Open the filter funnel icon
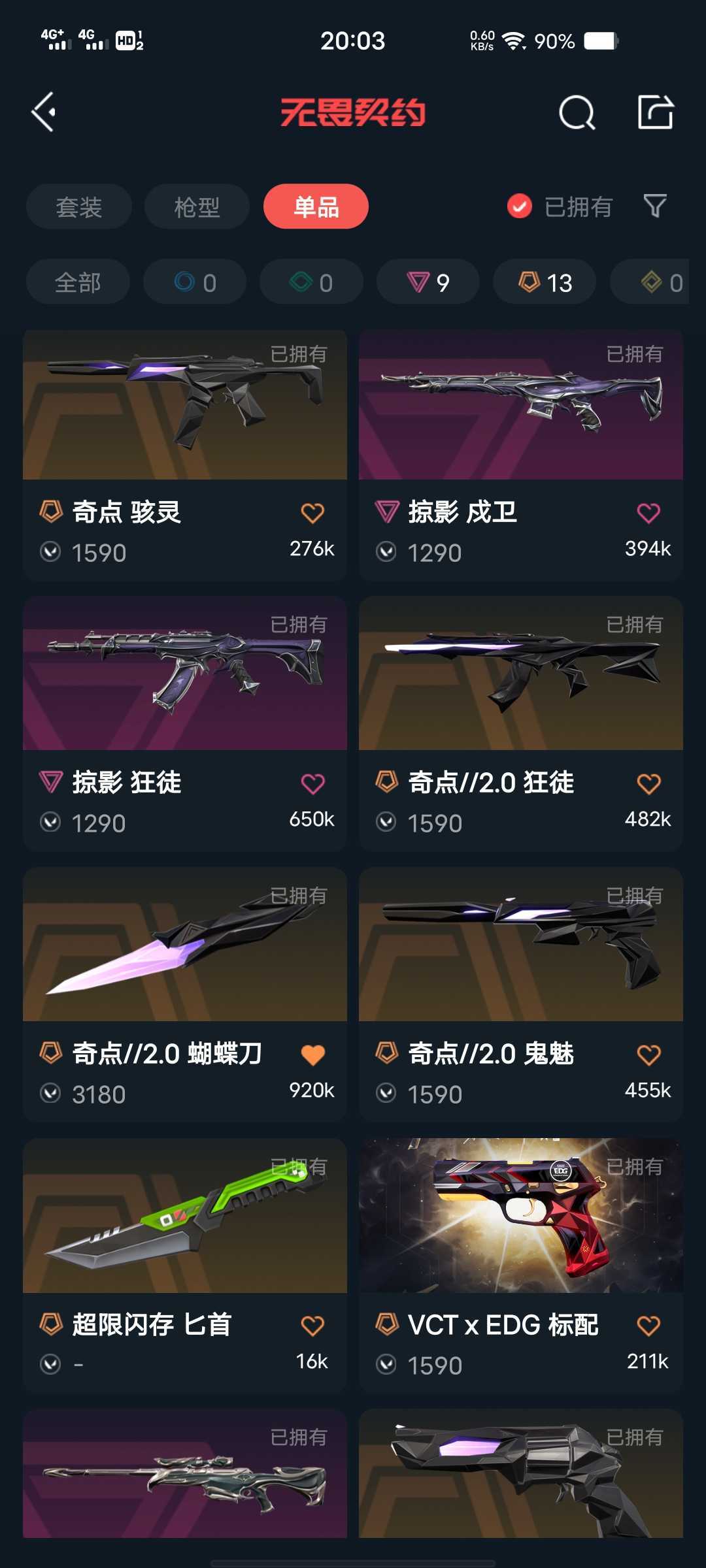Screen dimensions: 706x1568 tap(655, 206)
